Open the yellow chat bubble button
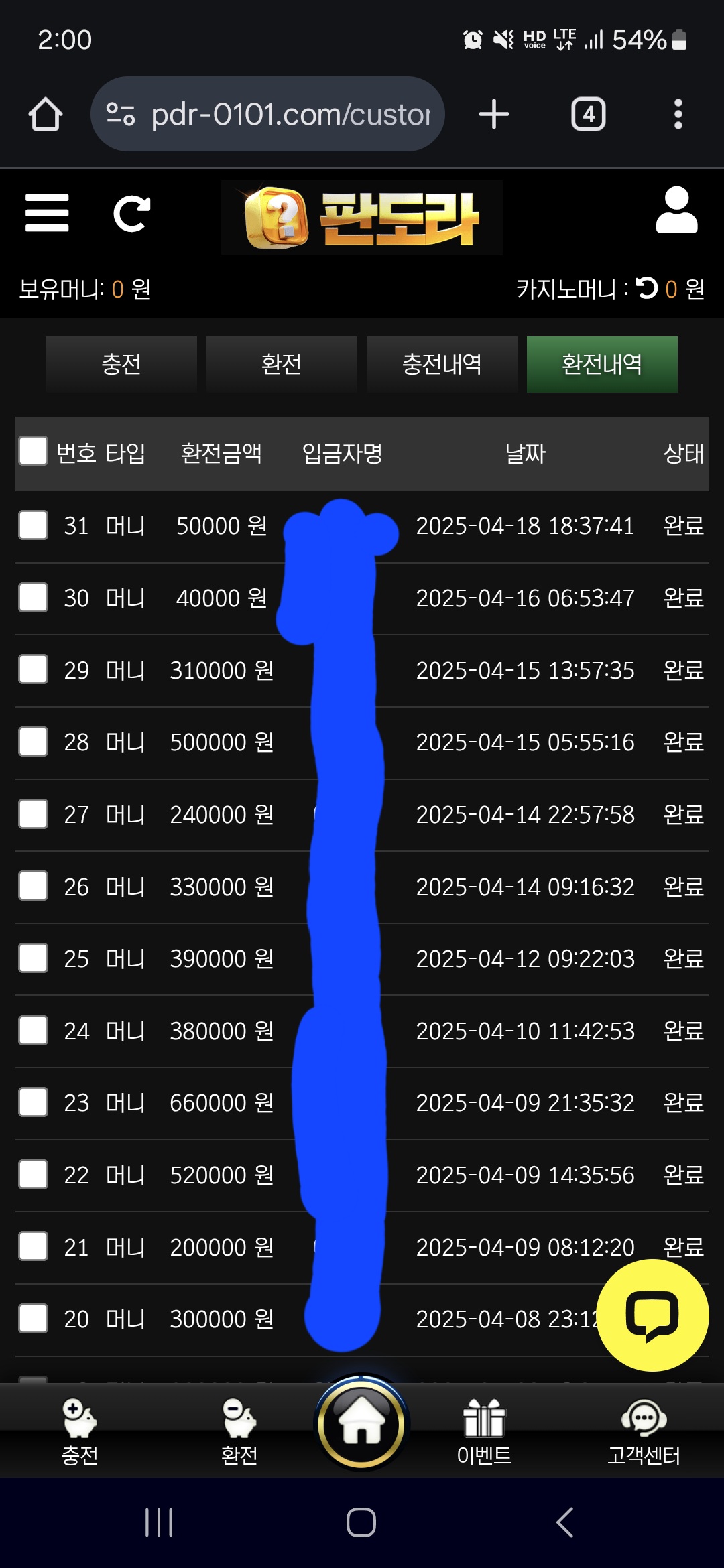Screen dimensions: 724x1568 click(652, 1315)
